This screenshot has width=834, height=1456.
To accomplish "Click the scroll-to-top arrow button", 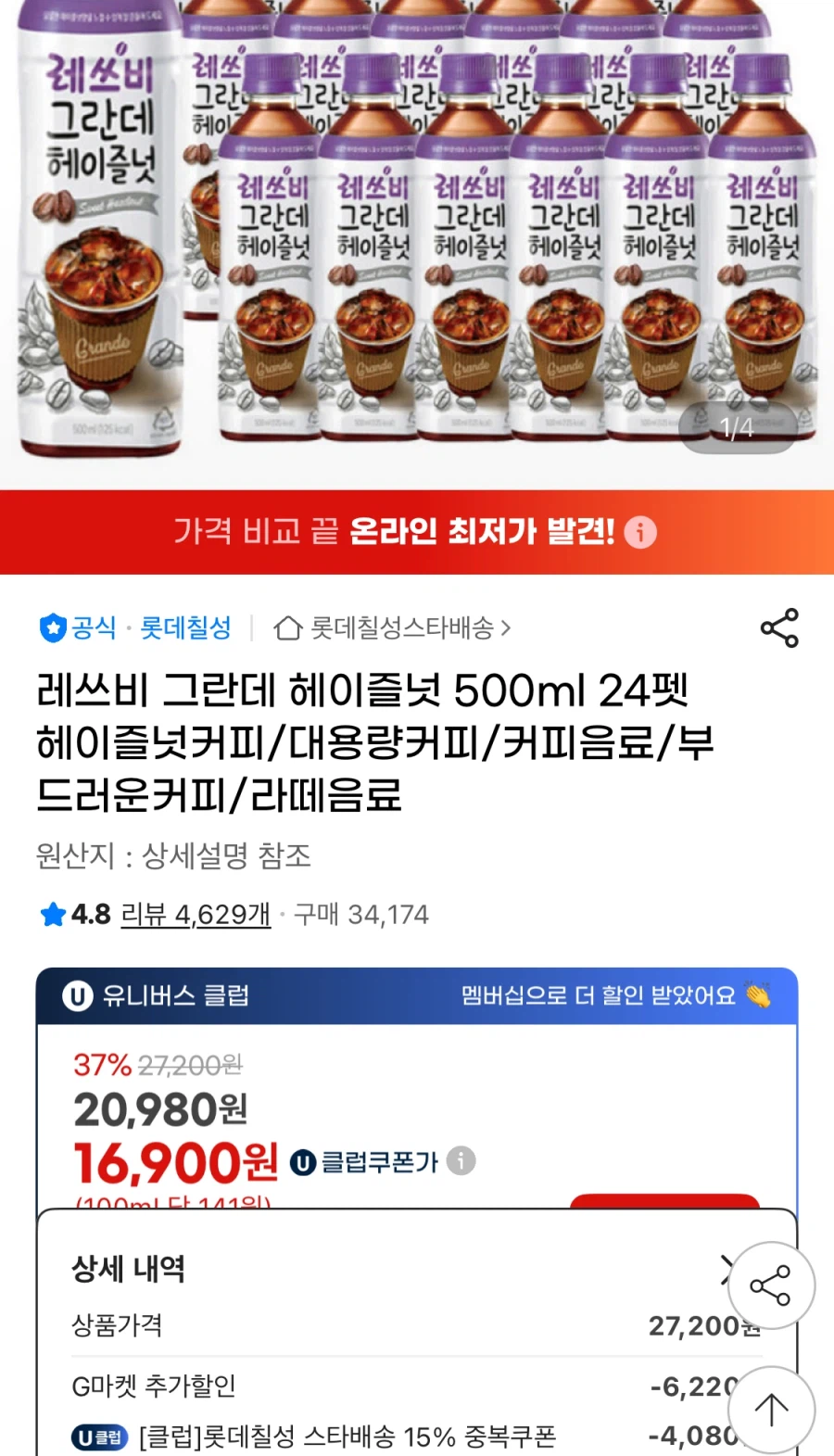I will tap(770, 1409).
